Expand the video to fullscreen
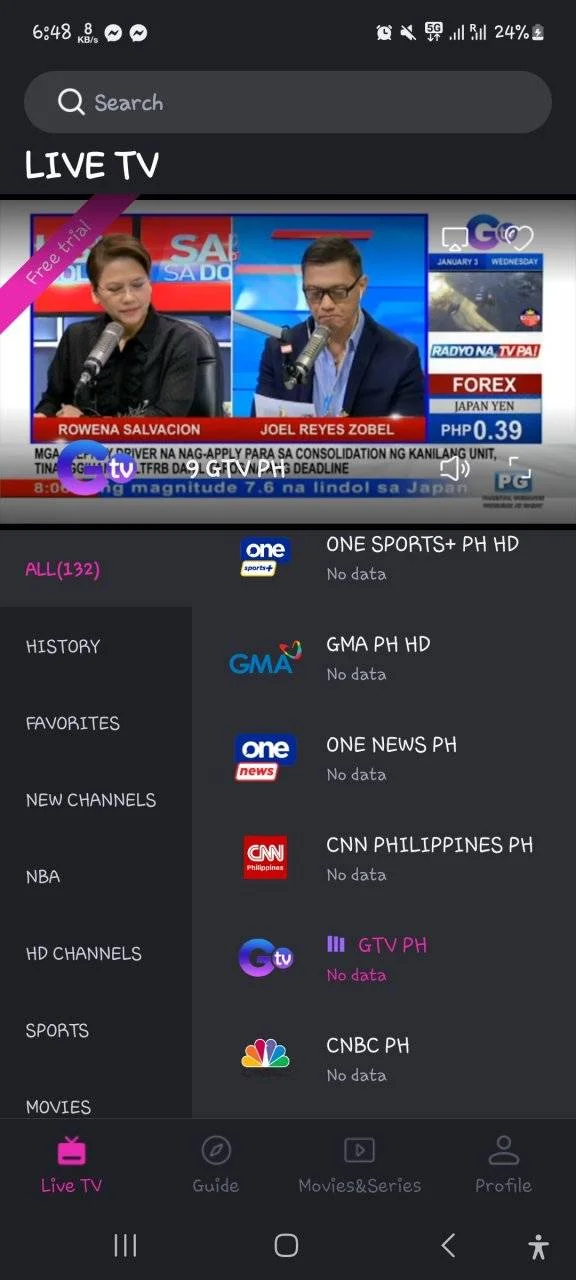 [x=518, y=469]
